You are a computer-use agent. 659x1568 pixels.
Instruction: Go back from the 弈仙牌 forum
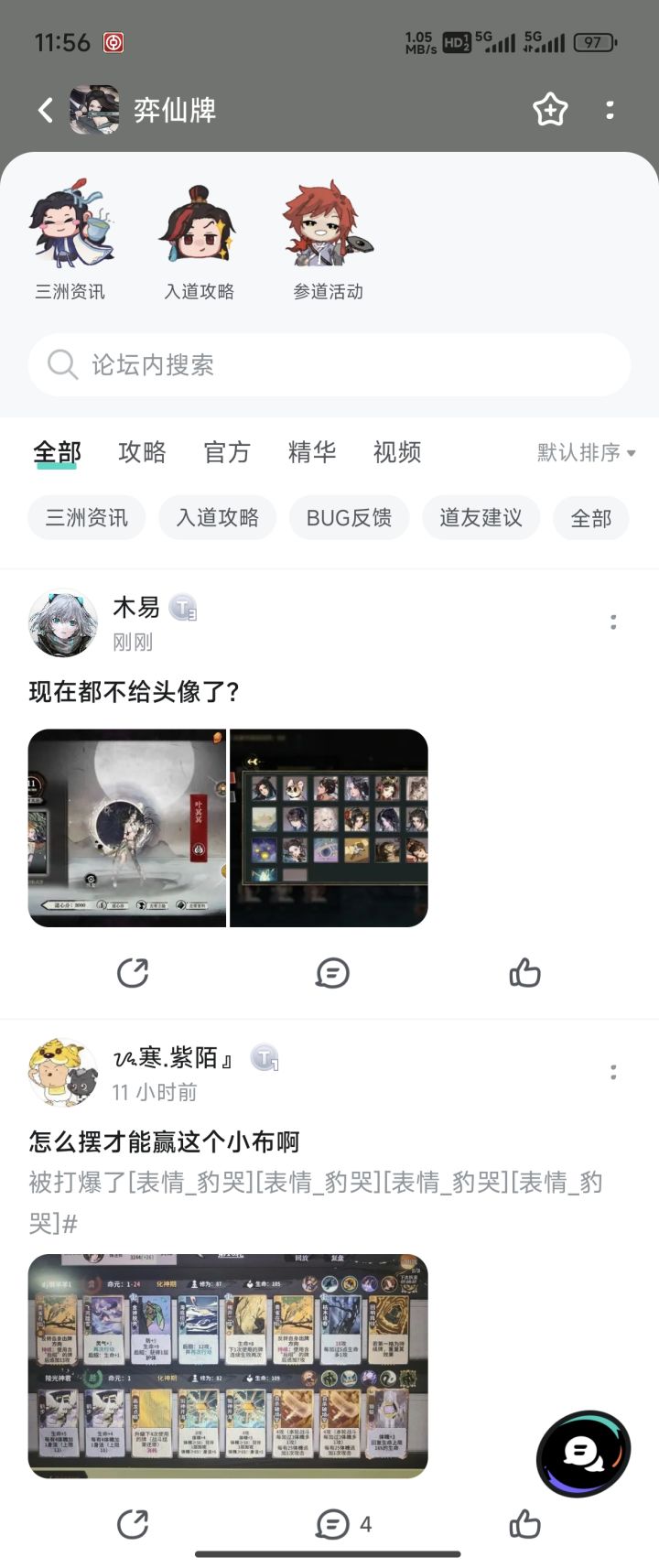point(45,111)
